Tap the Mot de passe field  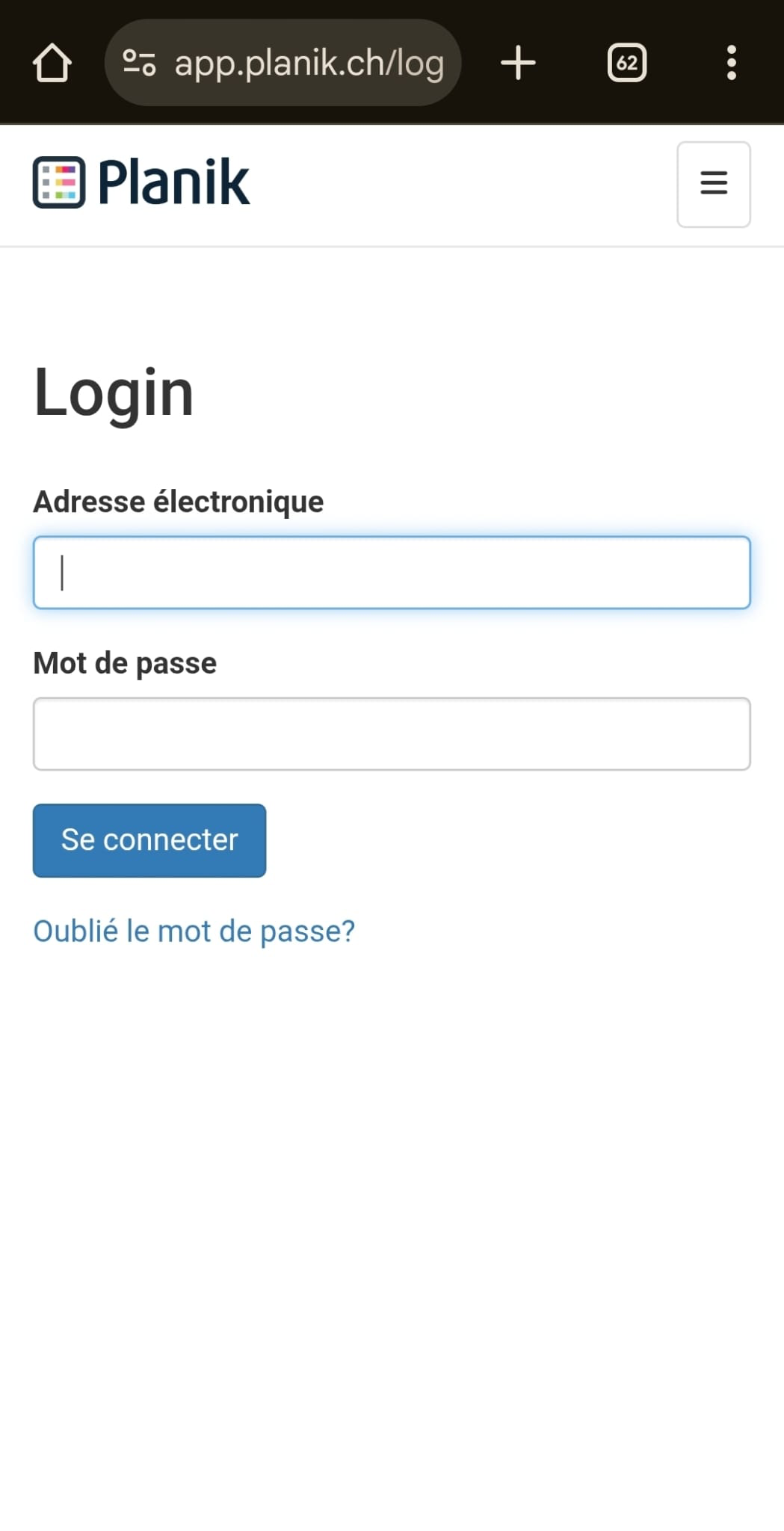pyautogui.click(x=392, y=734)
